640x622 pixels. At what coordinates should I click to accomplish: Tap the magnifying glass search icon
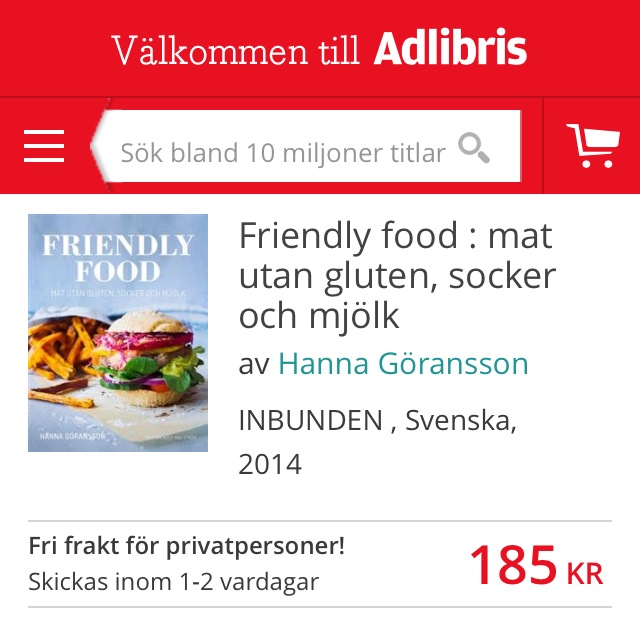tap(474, 149)
